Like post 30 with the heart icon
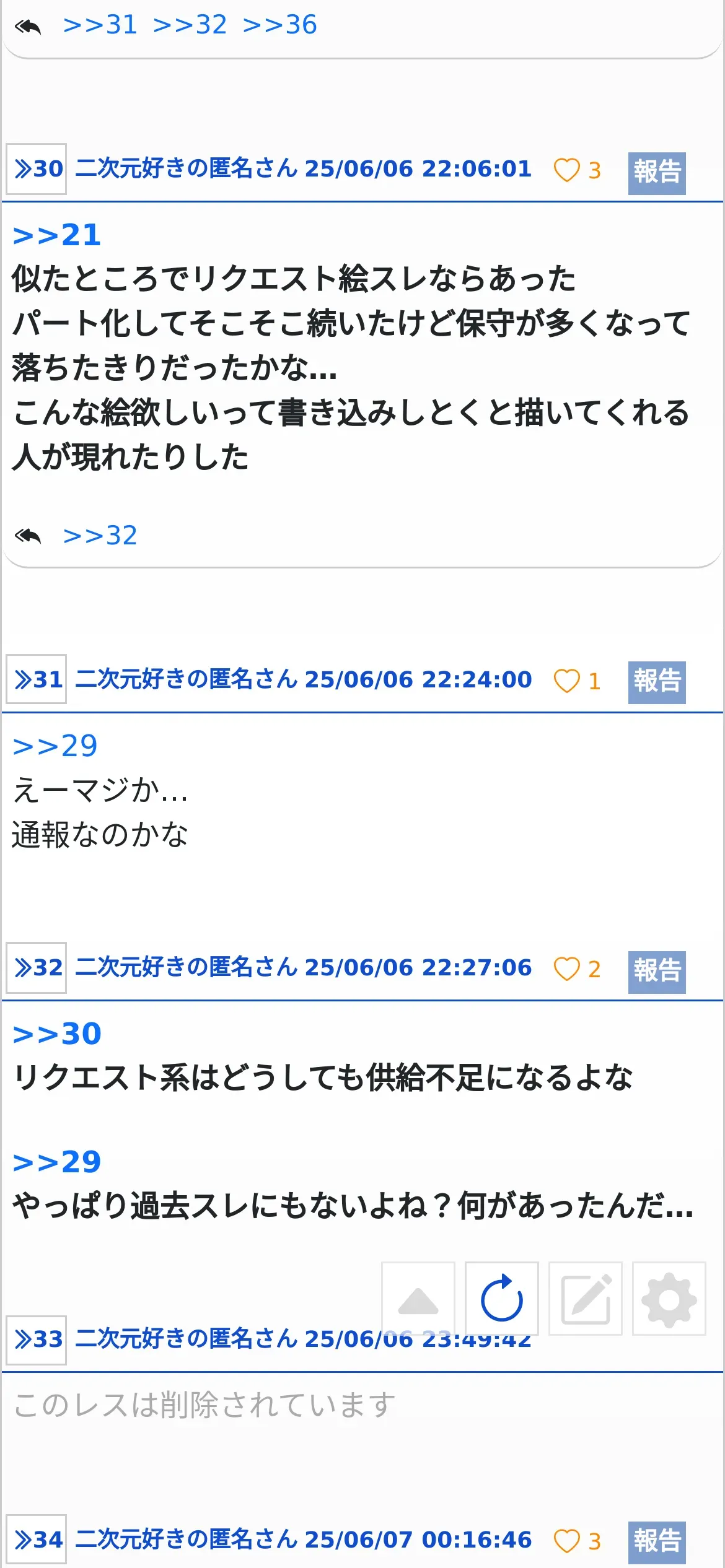725x1568 pixels. (x=566, y=170)
